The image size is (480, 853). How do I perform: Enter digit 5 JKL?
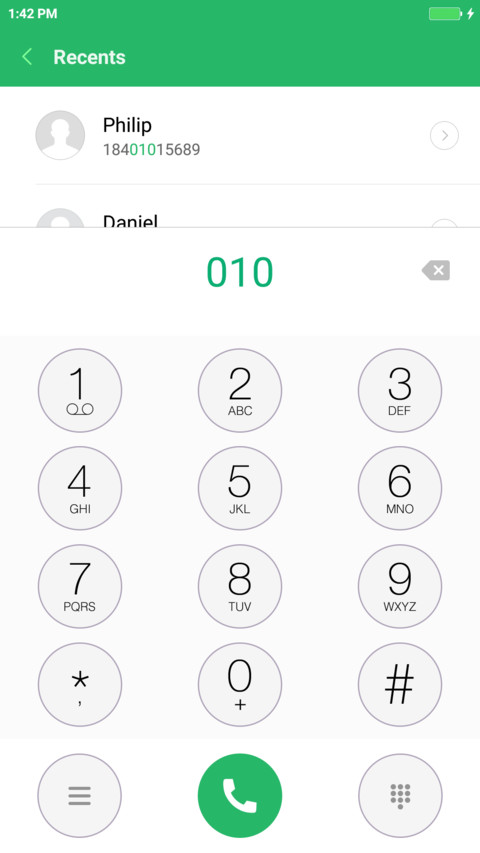pos(240,489)
